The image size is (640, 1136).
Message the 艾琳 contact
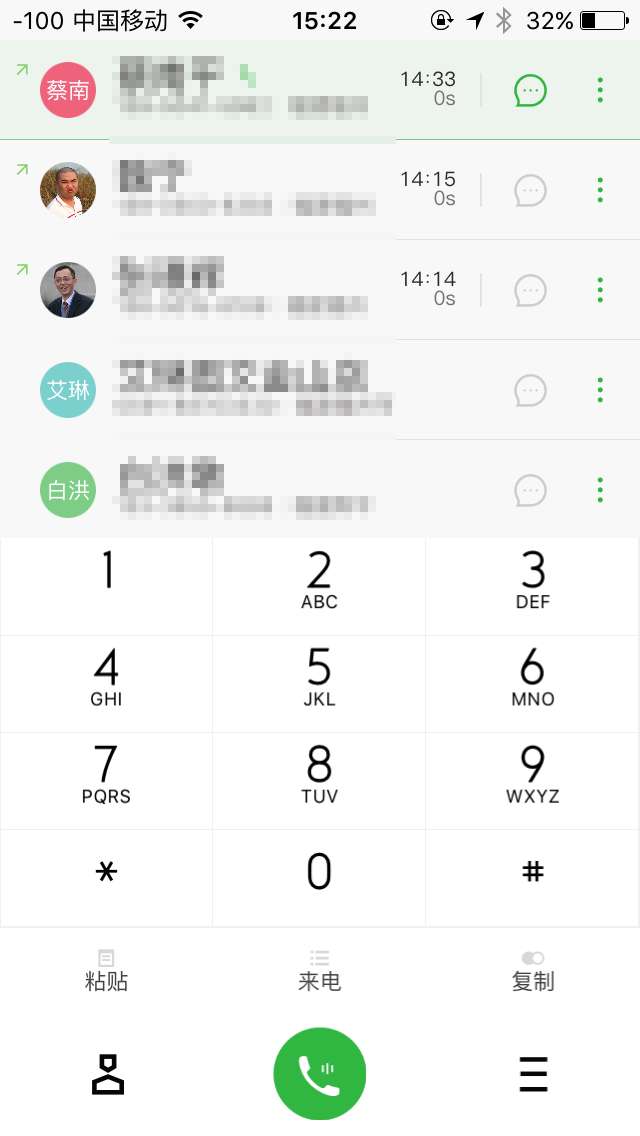click(x=530, y=390)
